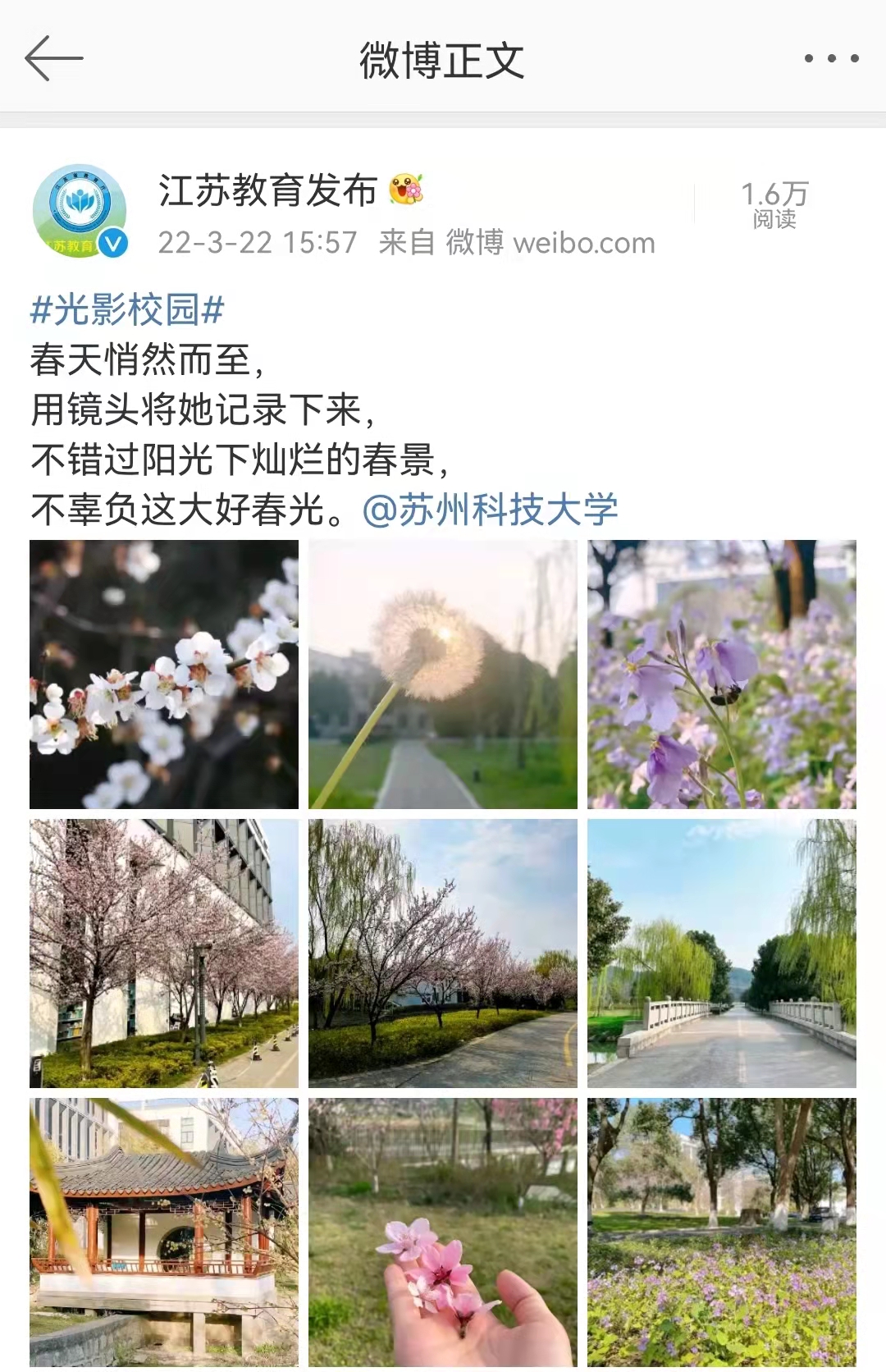Open the cherry trees beside building photo

164,954
